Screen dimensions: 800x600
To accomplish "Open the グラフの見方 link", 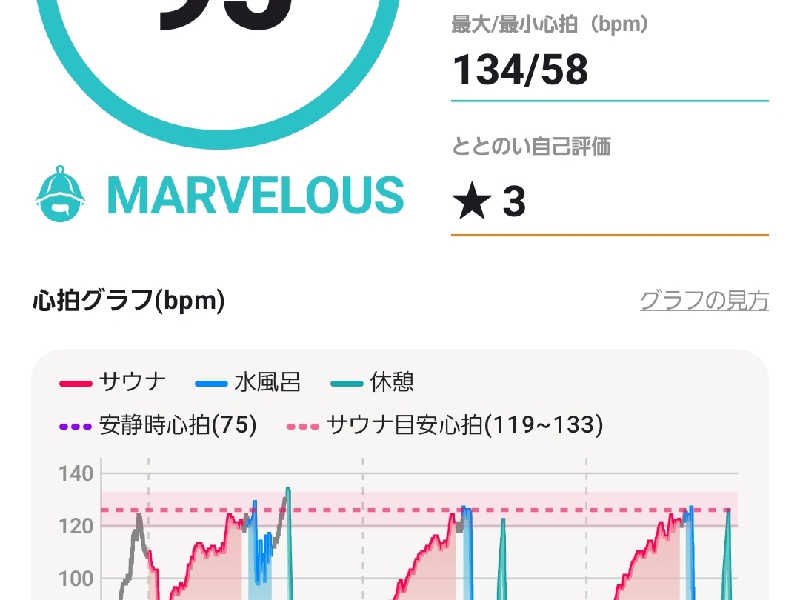I will 704,300.
